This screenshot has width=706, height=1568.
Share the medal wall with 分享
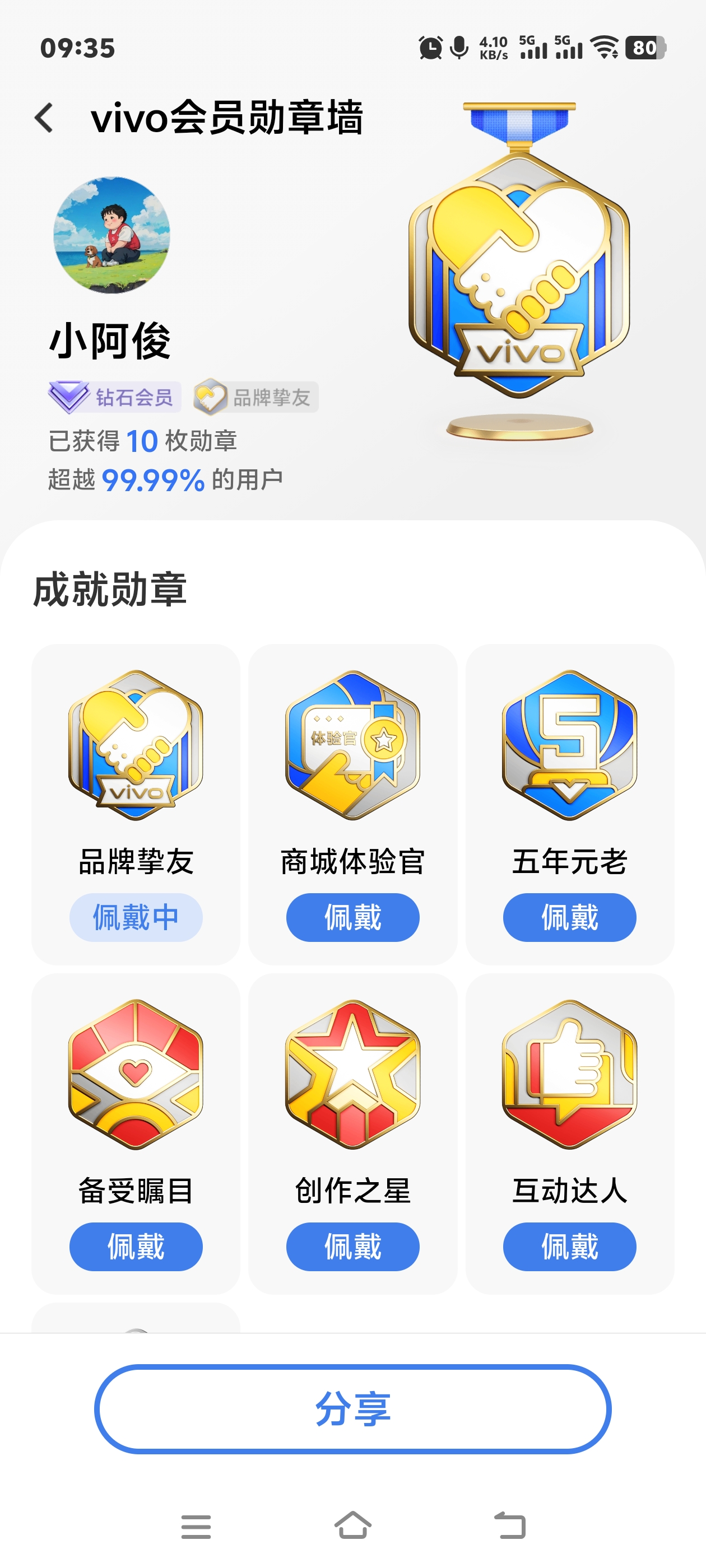click(x=352, y=1408)
